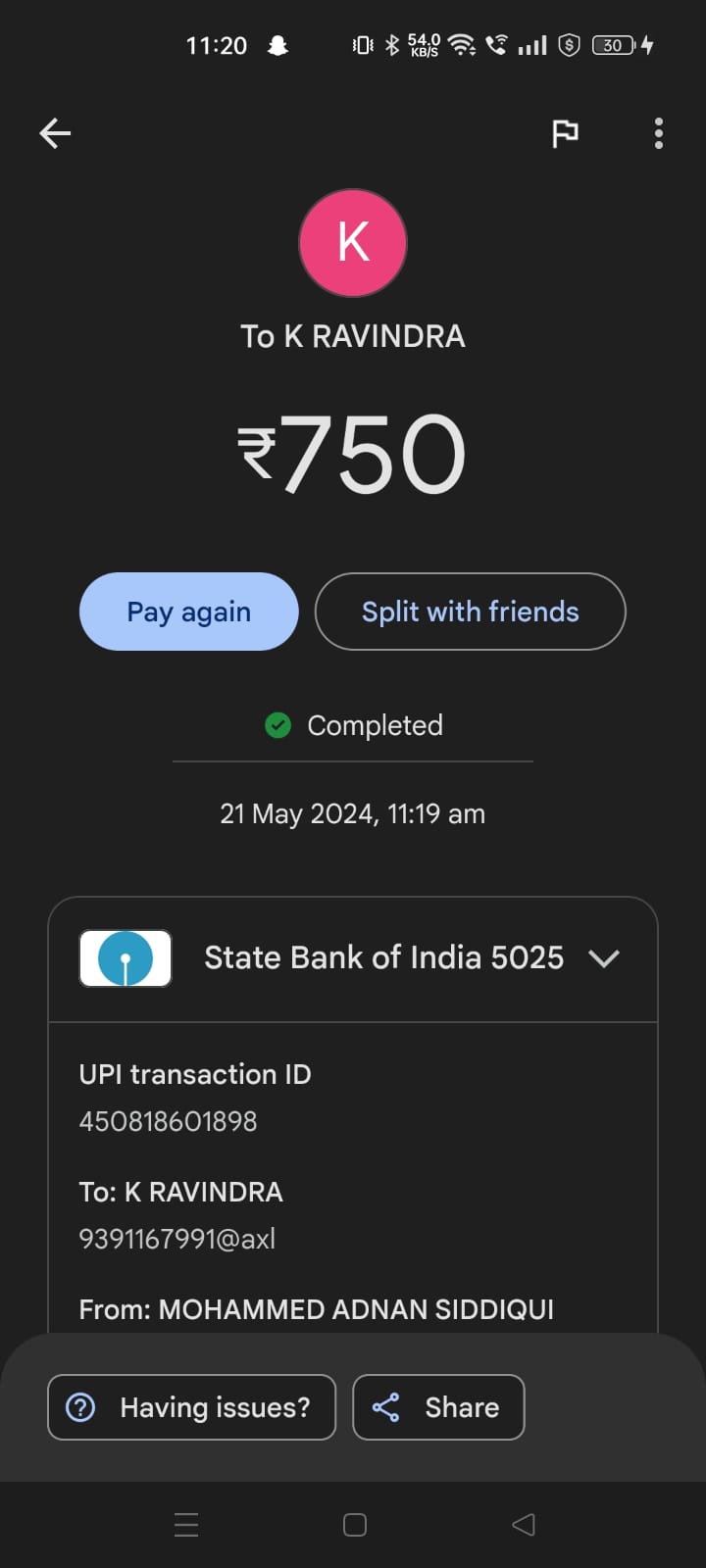
Task: Open K RAVINDRA's profile avatar
Action: tap(353, 243)
